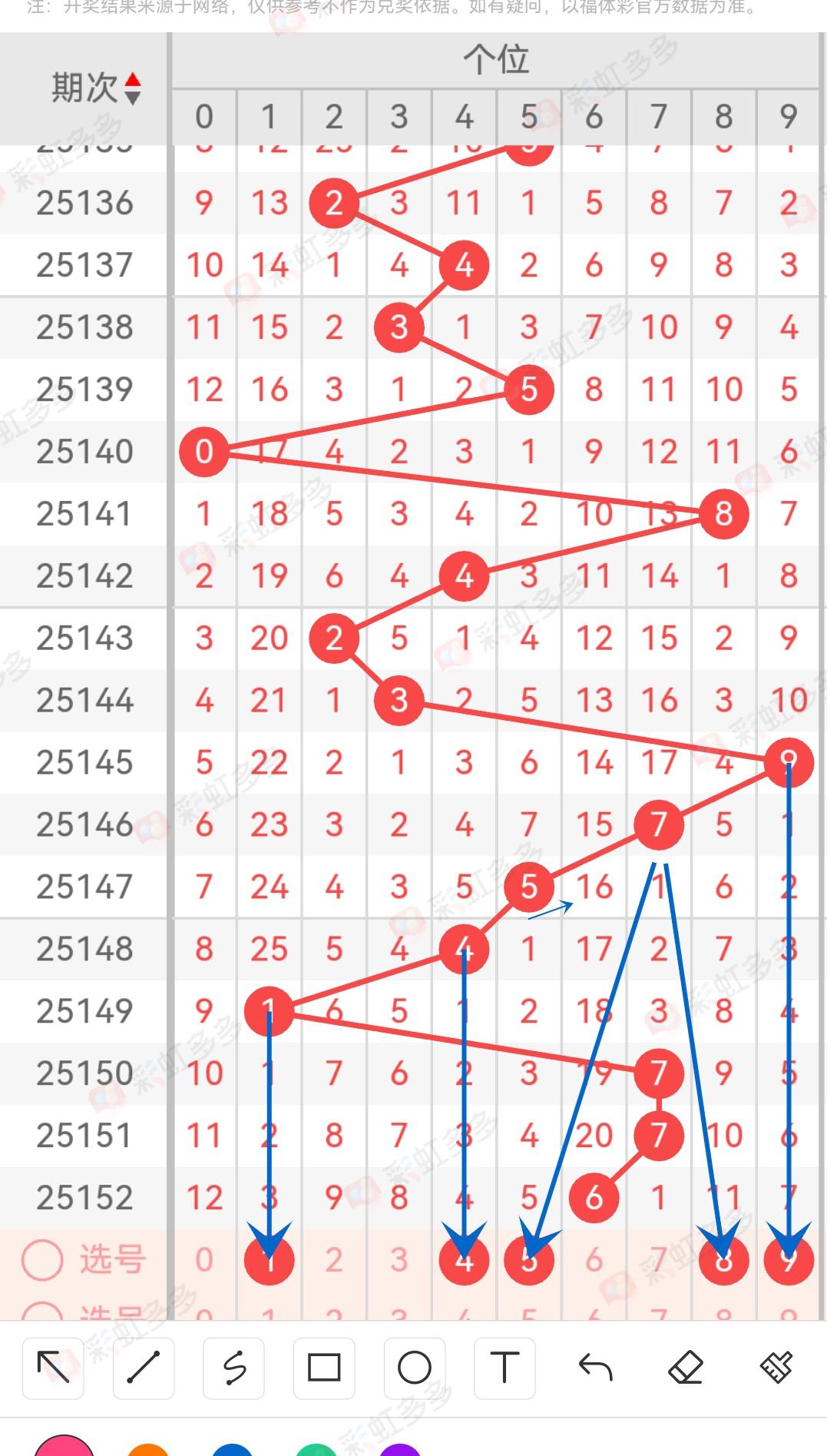Viewport: 827px width, 1456px height.
Task: Select the rectangle shape tool
Action: [x=324, y=1368]
